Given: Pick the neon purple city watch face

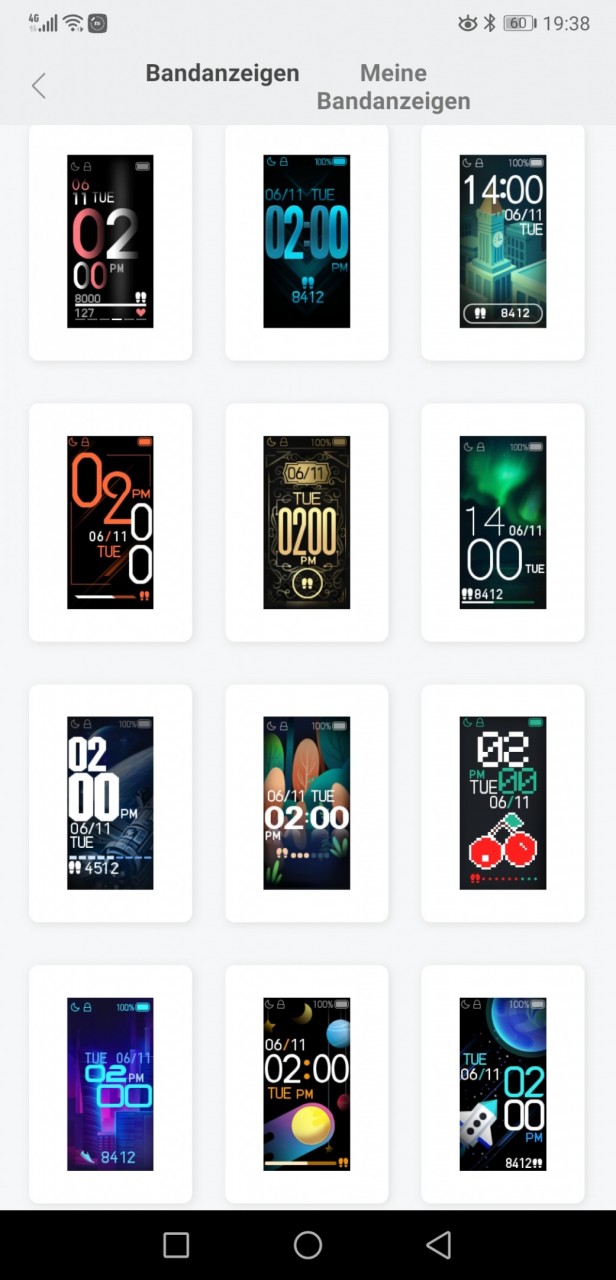Looking at the screenshot, I should (110, 1084).
